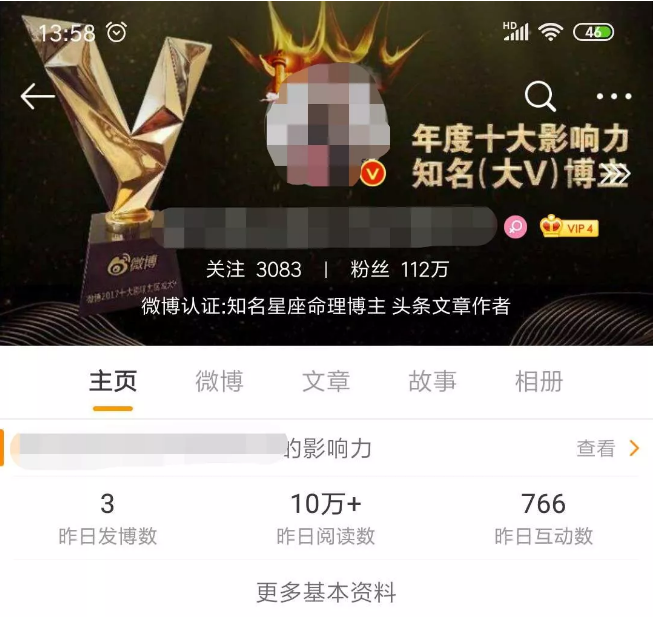Switch to the 微博 tab
This screenshot has width=662, height=617.
point(219,381)
